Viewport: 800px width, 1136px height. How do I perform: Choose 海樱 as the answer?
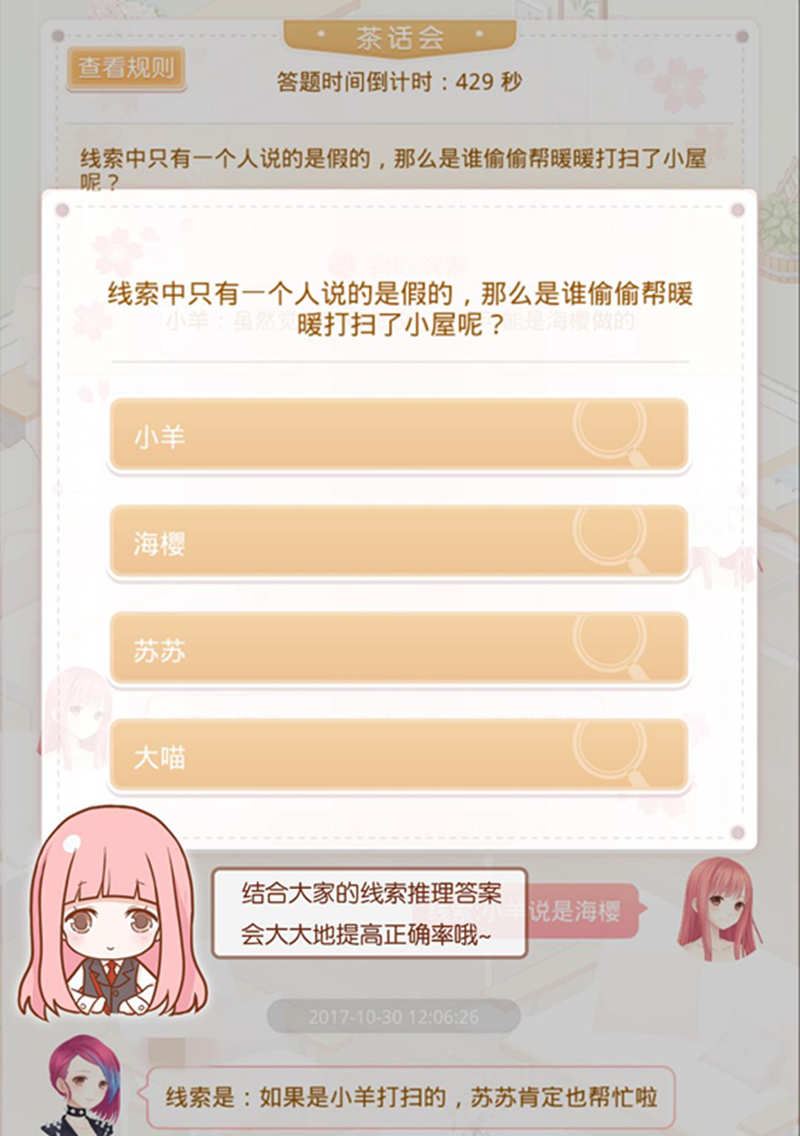[x=398, y=543]
